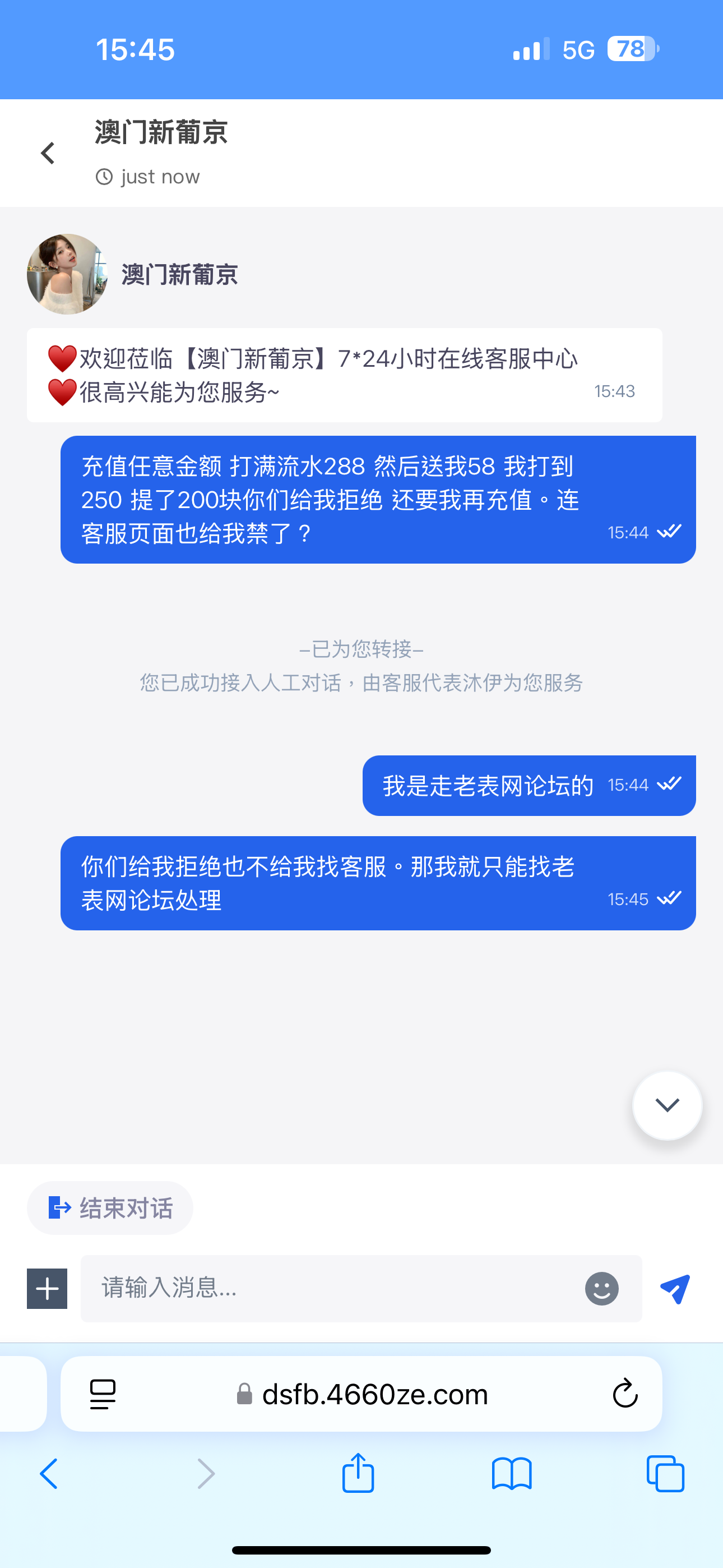Tap the back chevron beside 澳门新葡京 title
Image resolution: width=723 pixels, height=1568 pixels.
(48, 153)
